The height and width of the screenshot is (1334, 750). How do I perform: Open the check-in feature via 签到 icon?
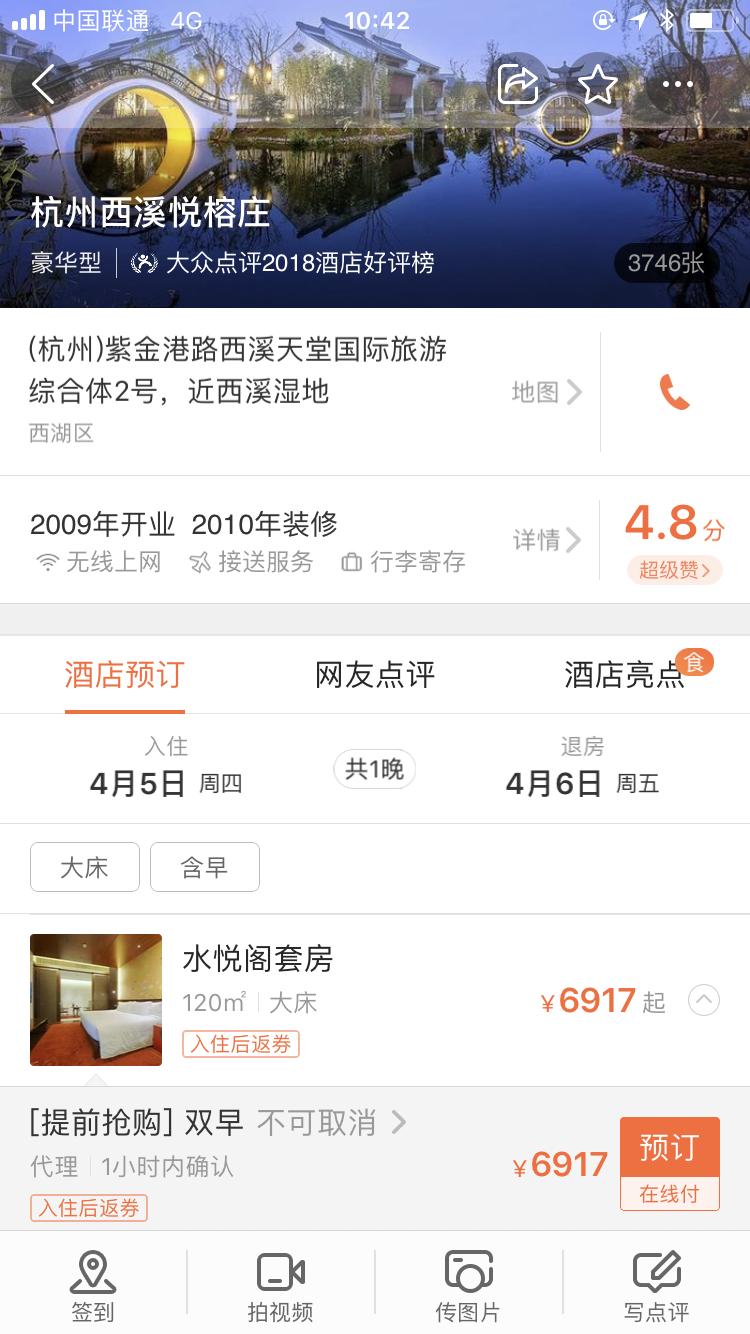click(92, 1283)
